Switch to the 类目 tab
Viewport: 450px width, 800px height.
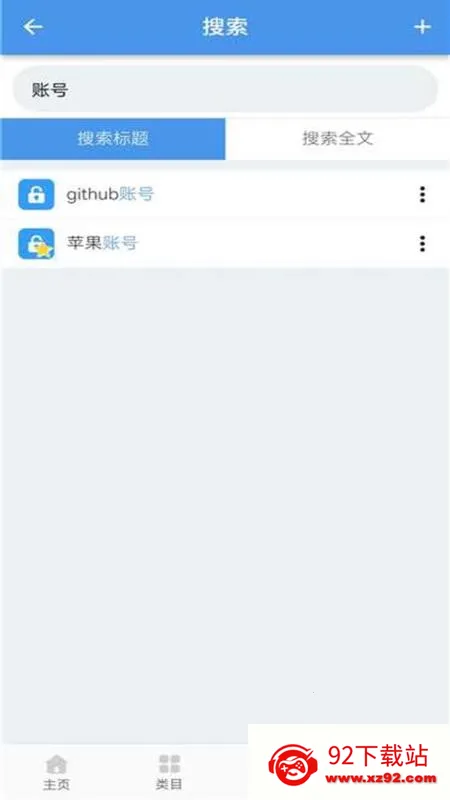point(169,772)
